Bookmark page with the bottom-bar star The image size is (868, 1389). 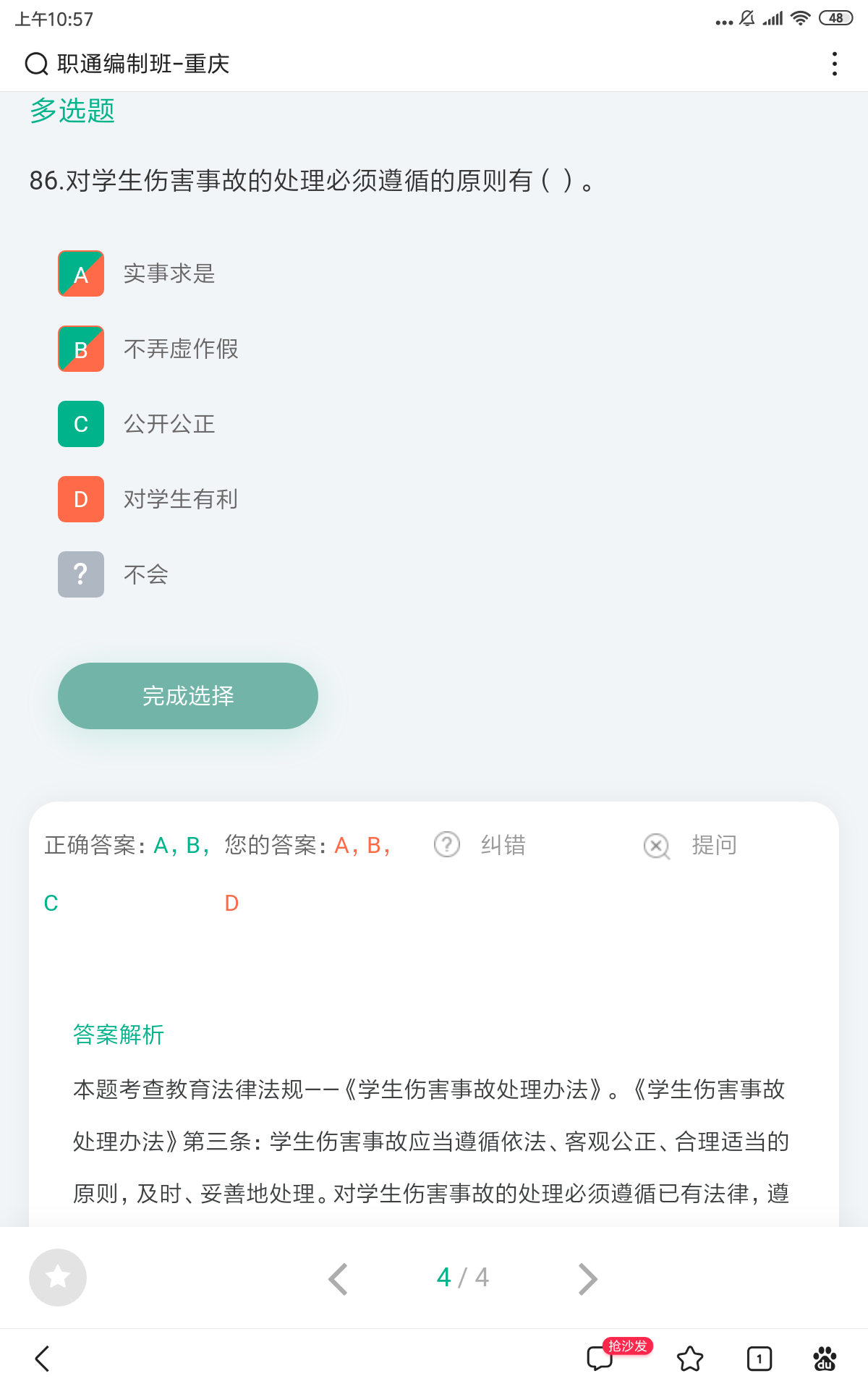690,1359
